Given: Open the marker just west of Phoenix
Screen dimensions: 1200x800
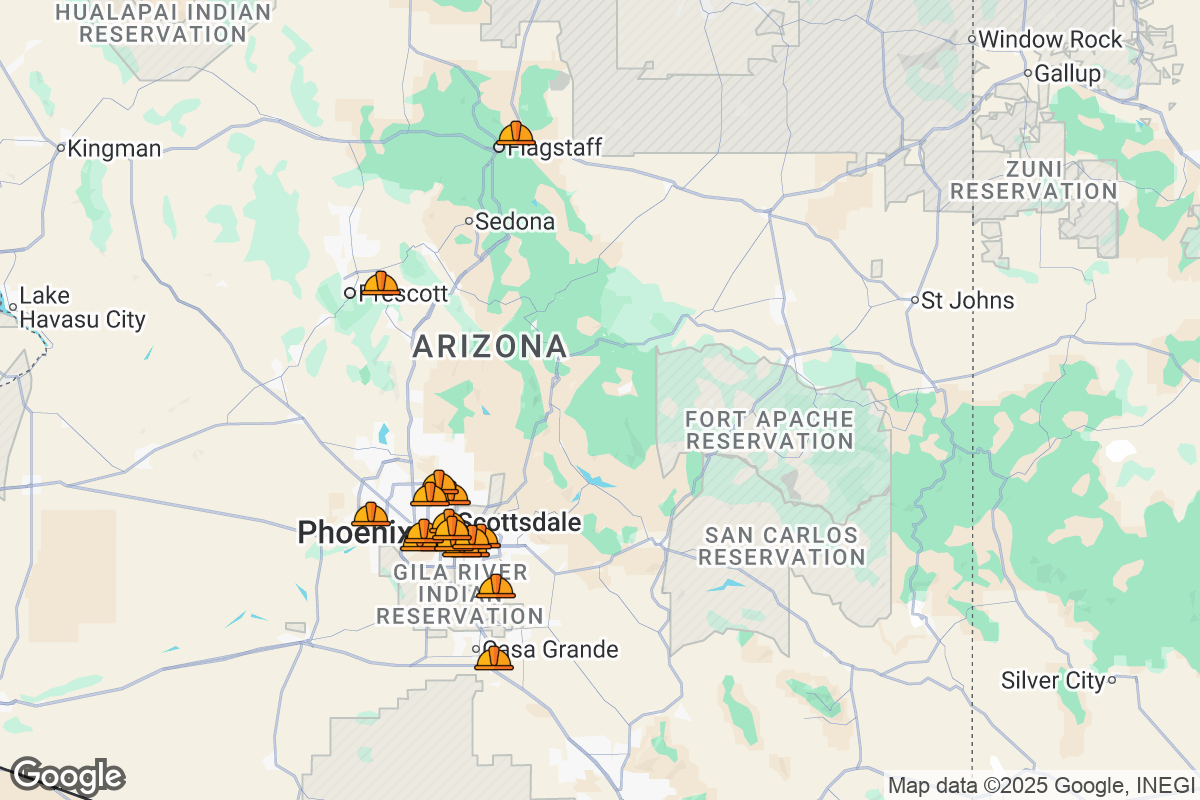Looking at the screenshot, I should click(x=371, y=515).
